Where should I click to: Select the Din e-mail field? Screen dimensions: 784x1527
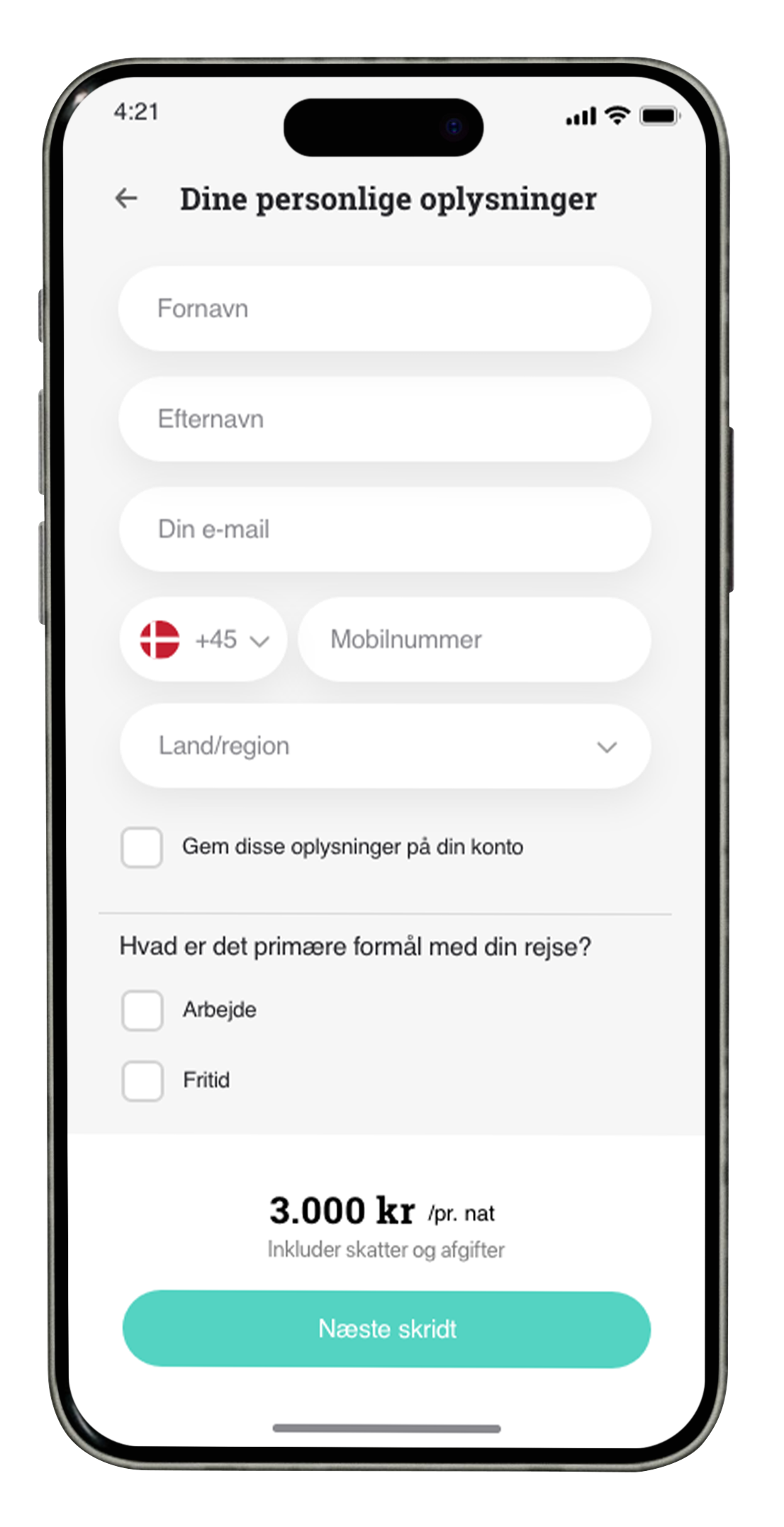click(x=385, y=529)
